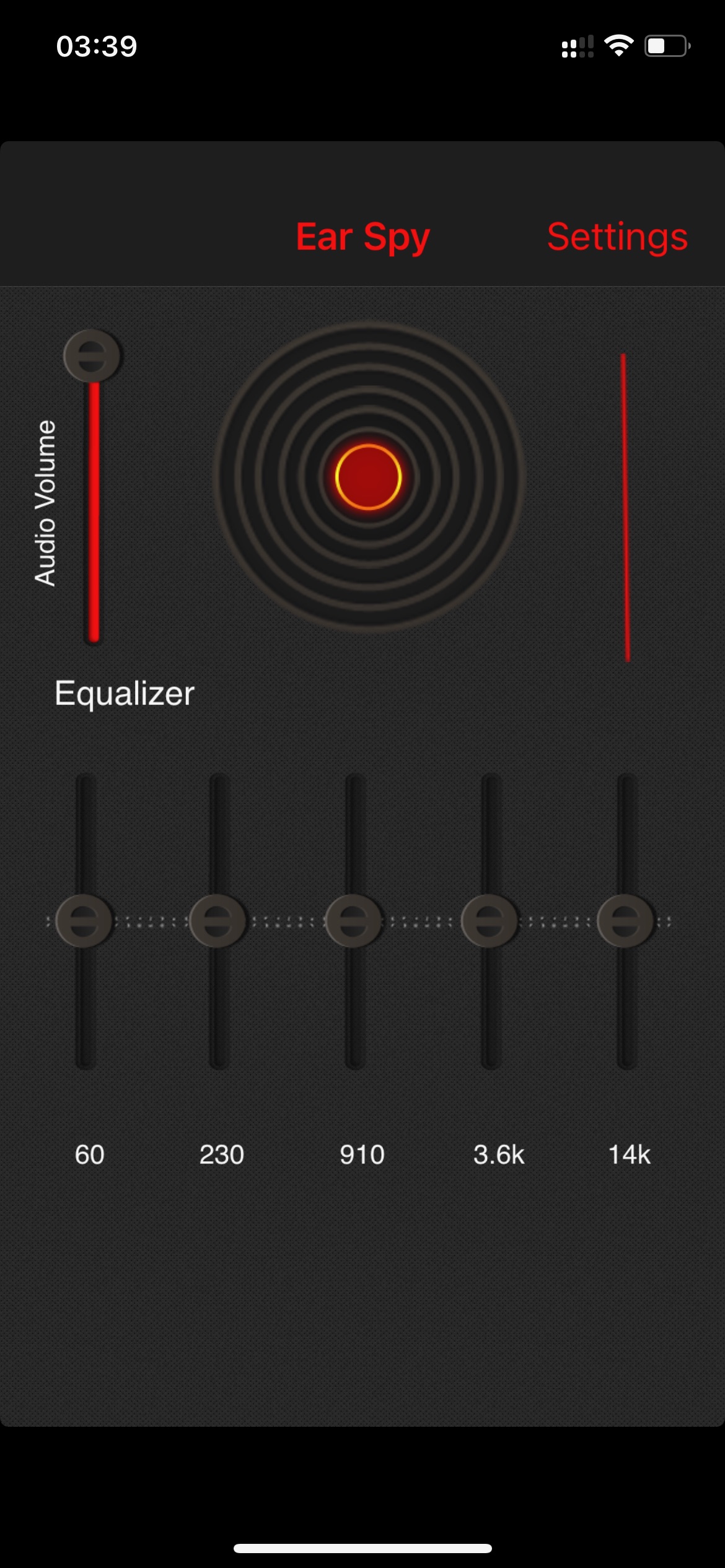725x1568 pixels.
Task: Tap the 3.6k equalizer slider knob
Action: (489, 921)
